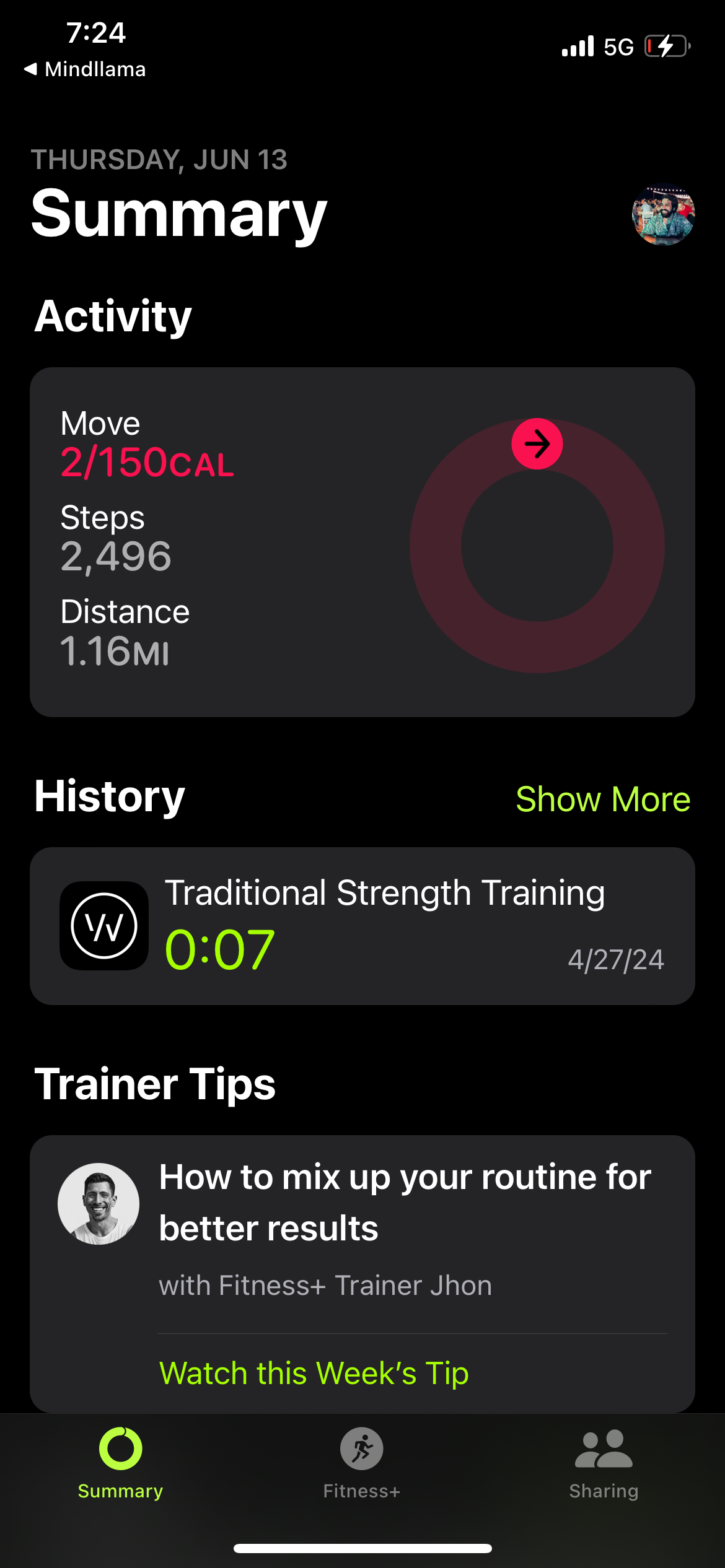This screenshot has height=1568, width=725.
Task: Tap the Distance value 1.16 miles
Action: coord(114,650)
